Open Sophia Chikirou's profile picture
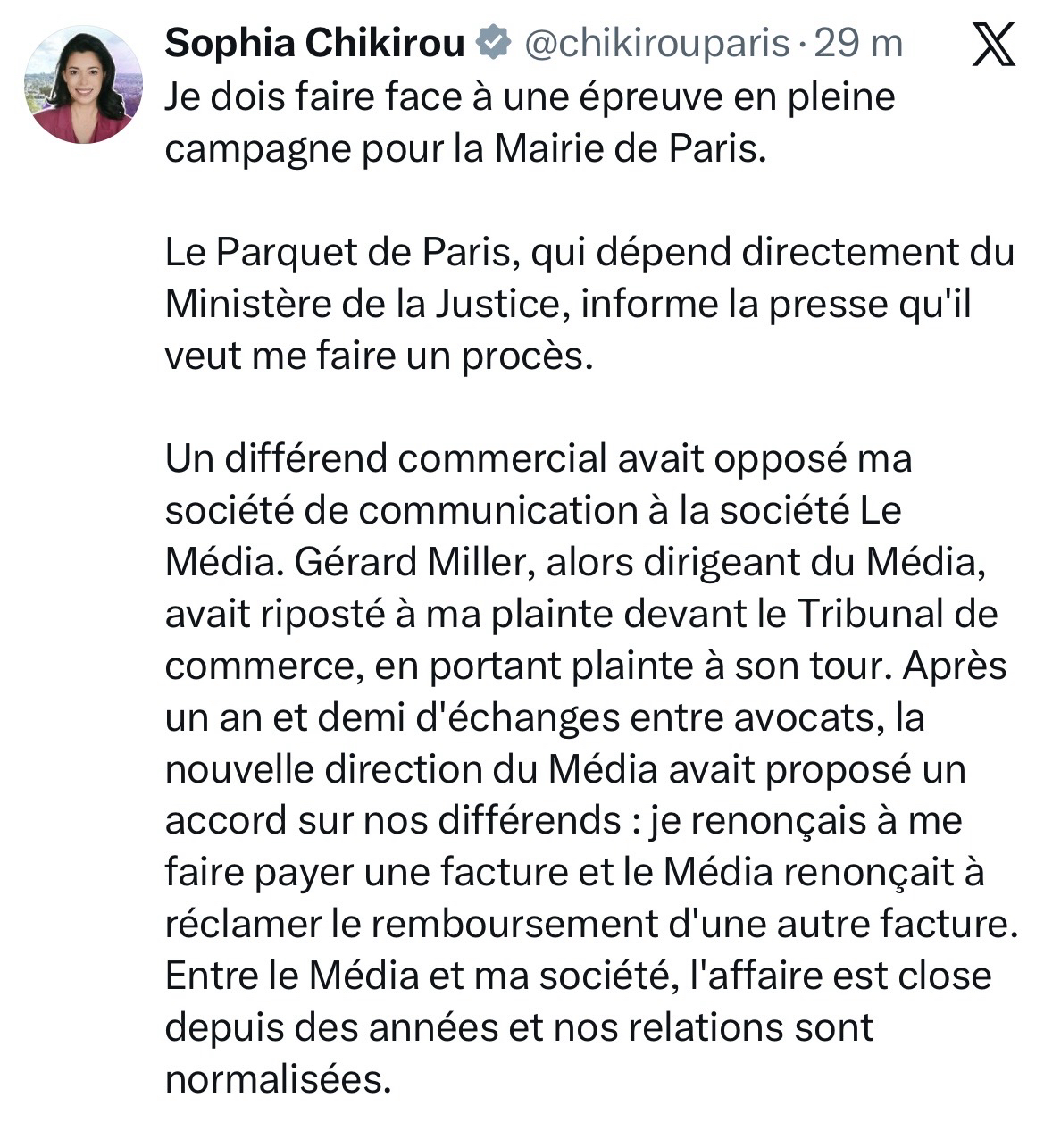This screenshot has height=1148, width=1044. (x=83, y=85)
